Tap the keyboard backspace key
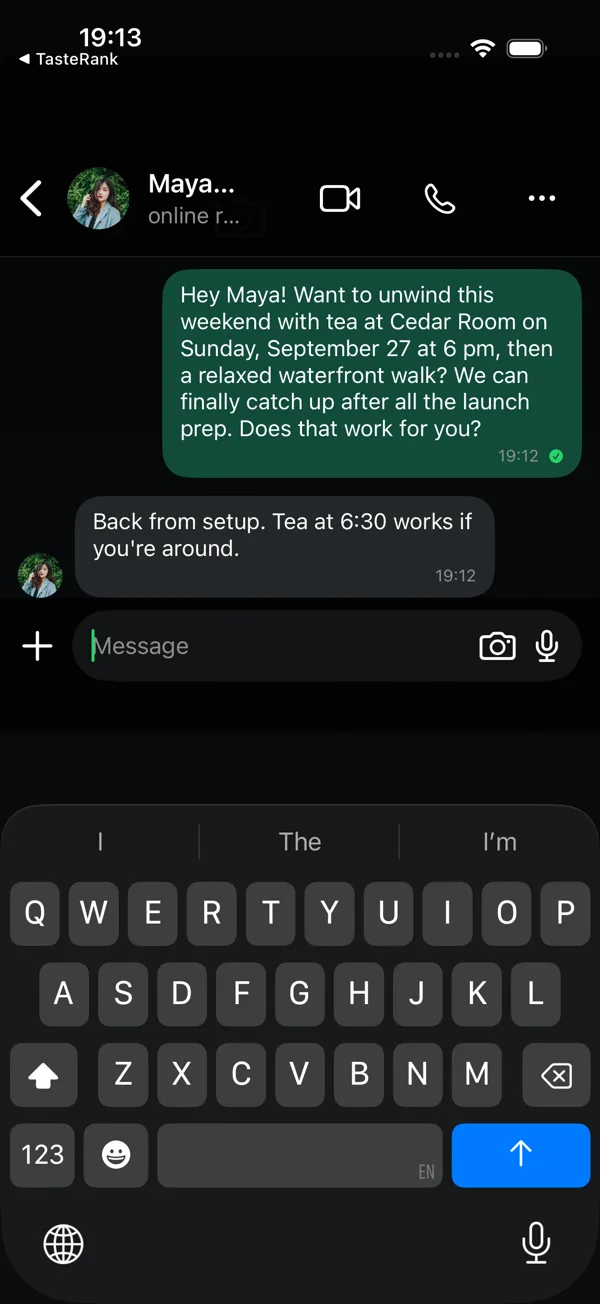Image resolution: width=600 pixels, height=1304 pixels. pyautogui.click(x=556, y=1075)
